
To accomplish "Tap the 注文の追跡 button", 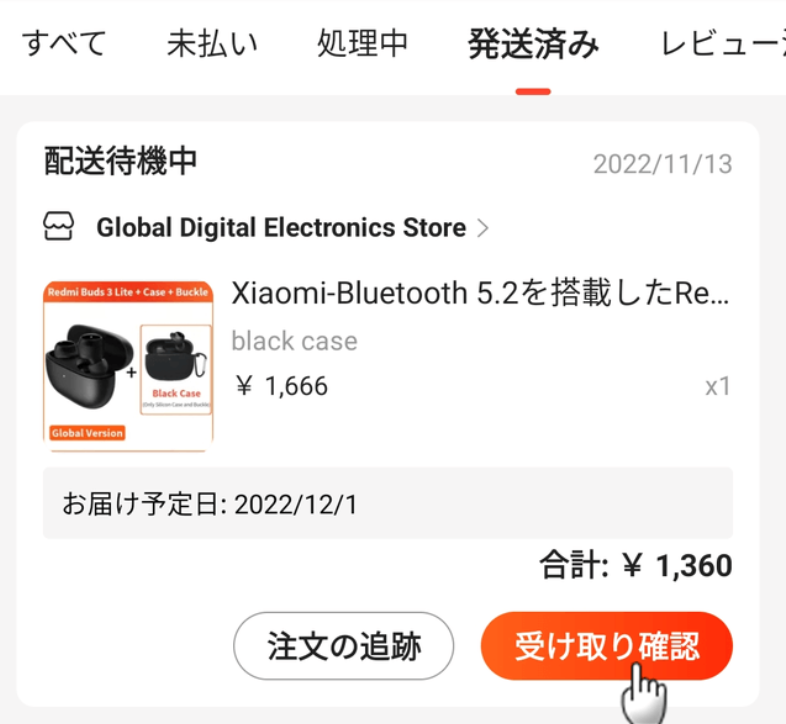I will (343, 646).
